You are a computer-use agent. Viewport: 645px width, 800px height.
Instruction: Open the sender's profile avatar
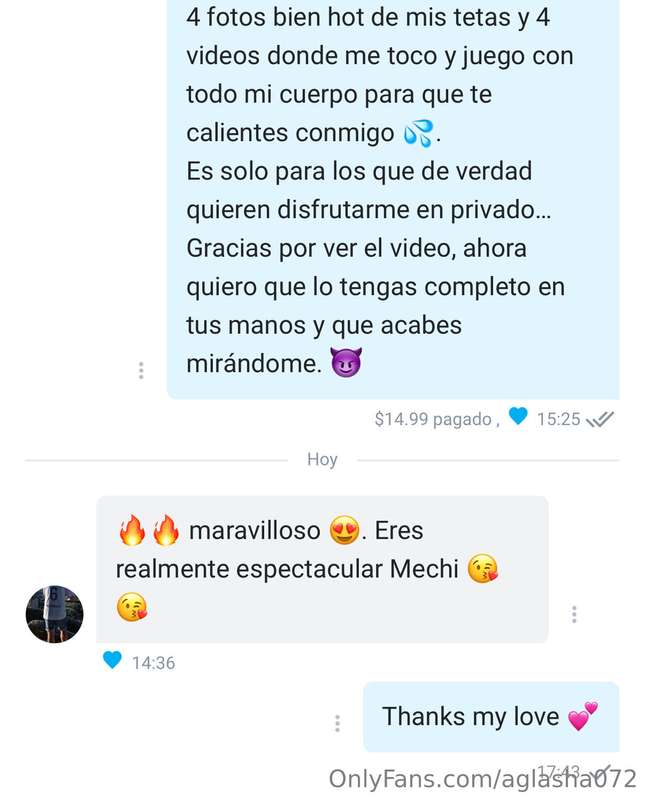point(54,614)
